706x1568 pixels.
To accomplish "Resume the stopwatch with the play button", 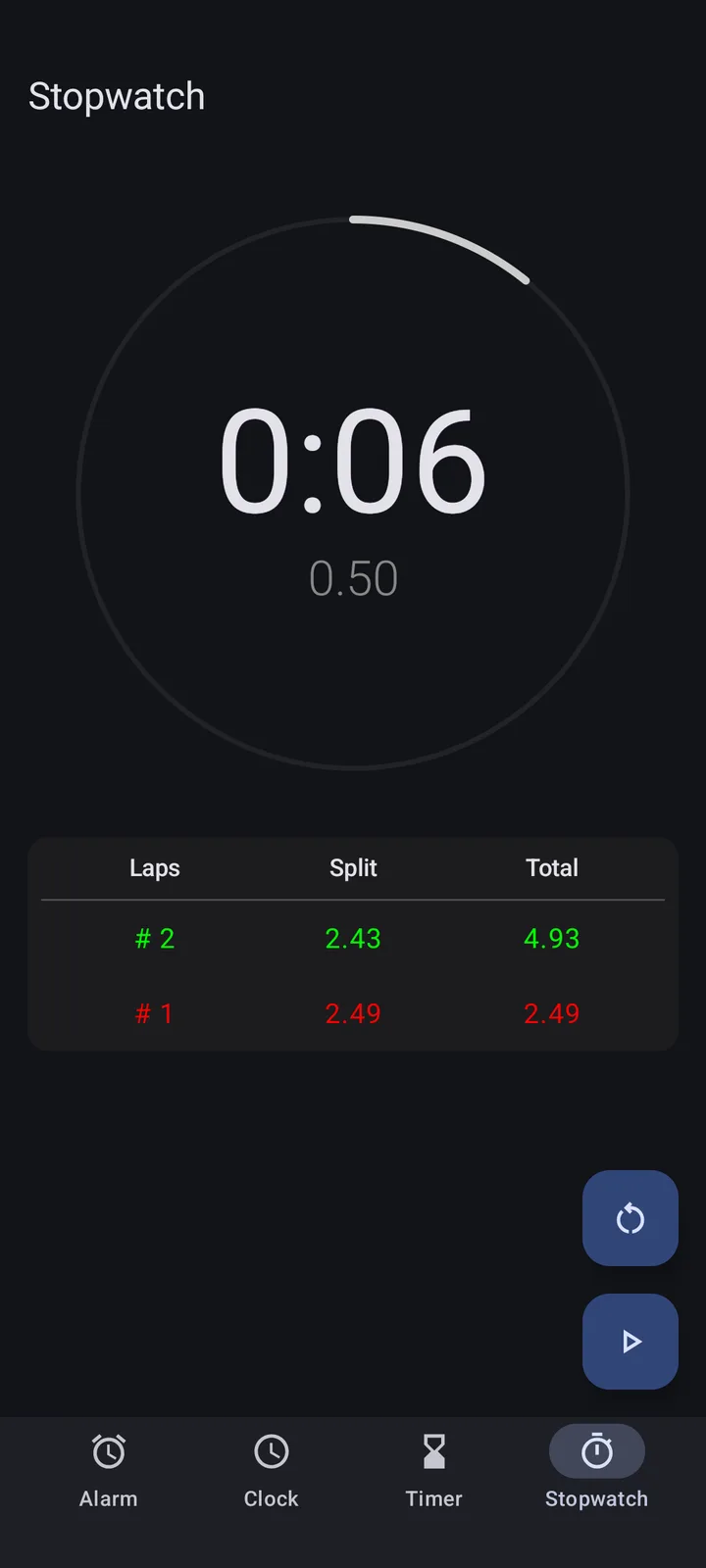I will [x=630, y=1342].
